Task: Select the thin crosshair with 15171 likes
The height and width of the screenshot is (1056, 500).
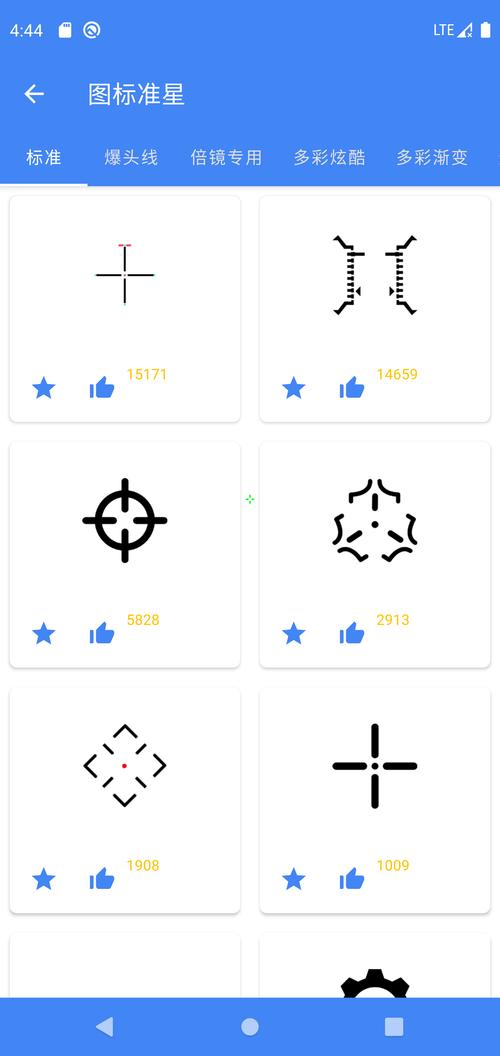Action: tap(125, 275)
